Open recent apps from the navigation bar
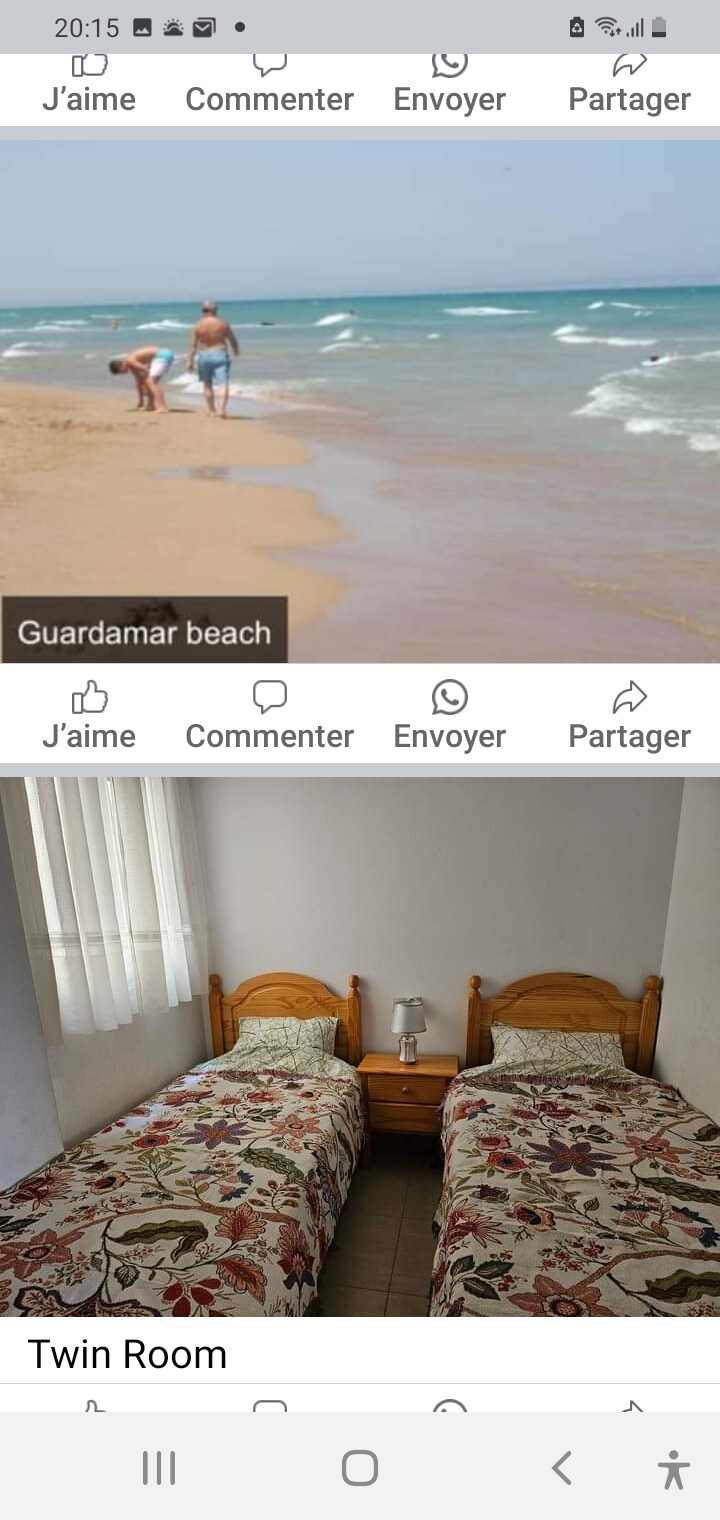Viewport: 720px width, 1520px height. click(x=159, y=1468)
